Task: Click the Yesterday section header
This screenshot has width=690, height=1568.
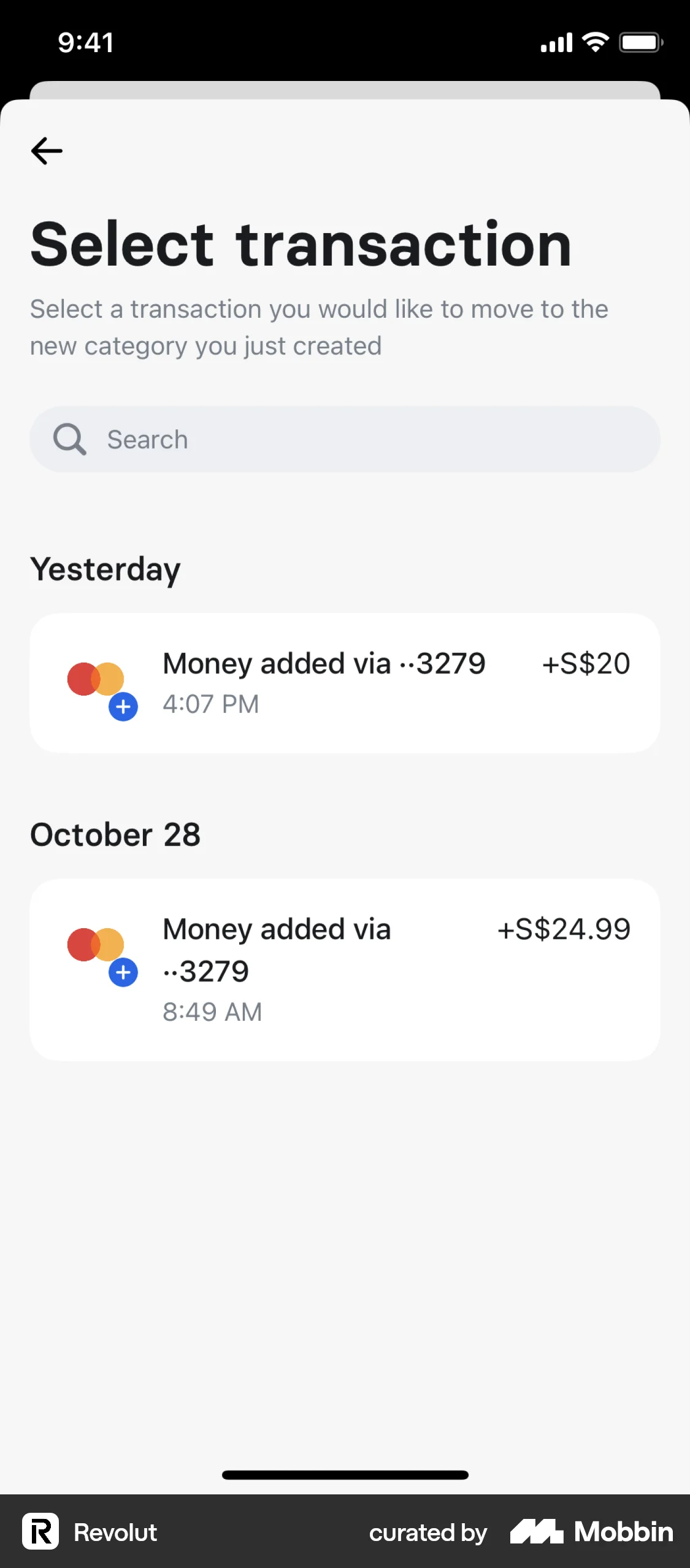Action: tap(105, 569)
